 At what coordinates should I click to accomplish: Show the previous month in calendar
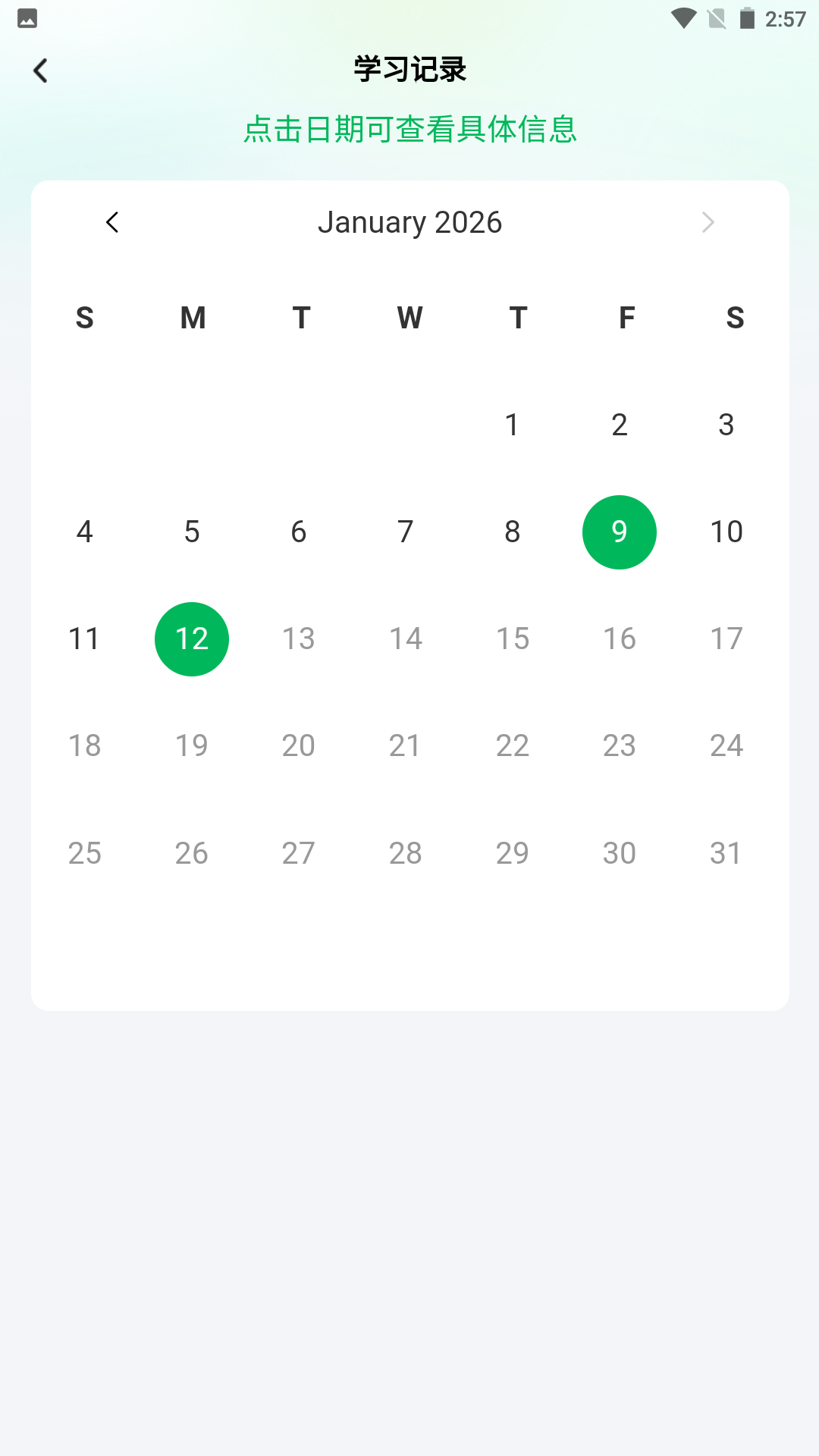click(112, 222)
